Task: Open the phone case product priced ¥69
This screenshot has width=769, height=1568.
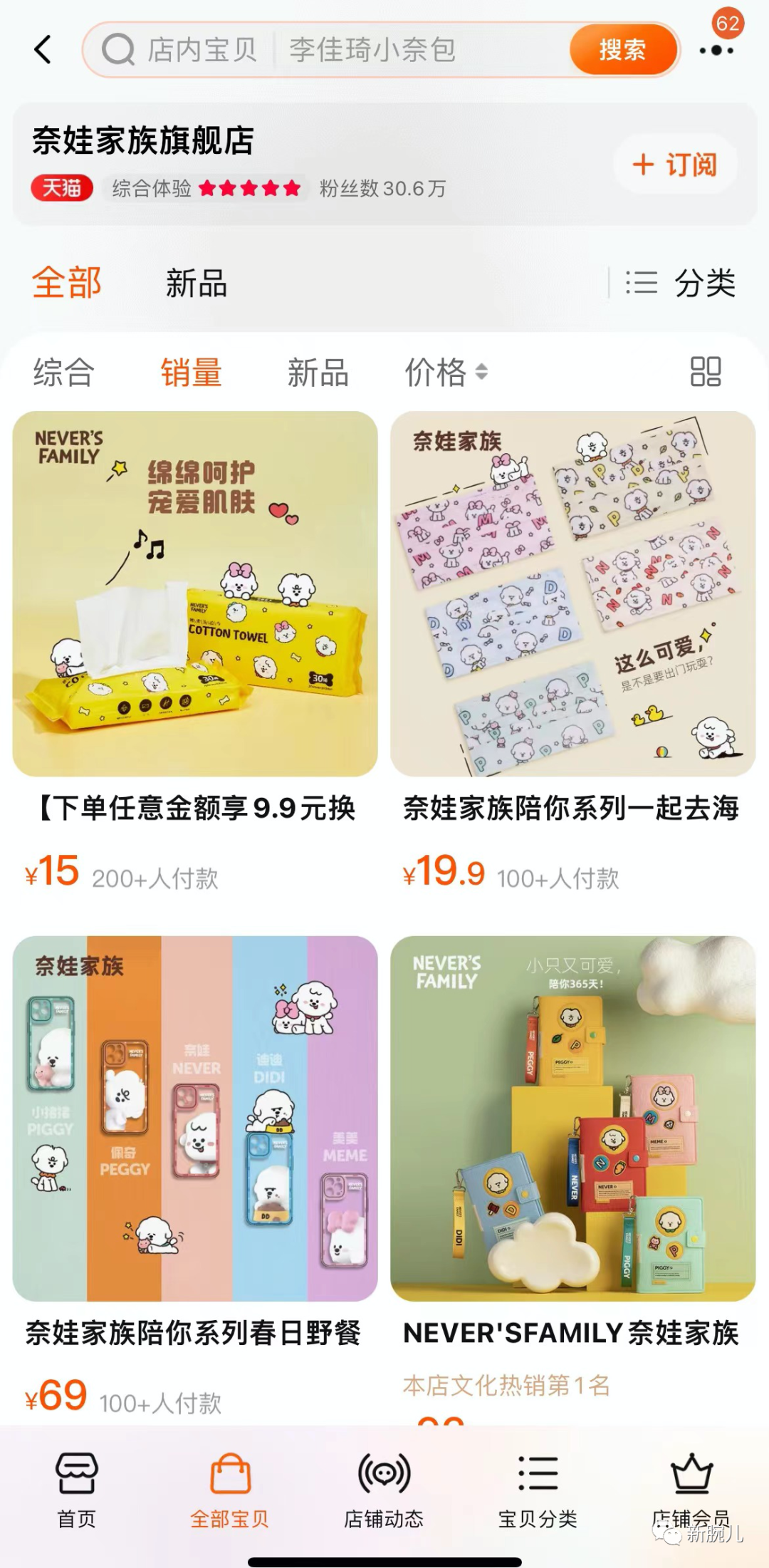Action: tap(195, 1118)
